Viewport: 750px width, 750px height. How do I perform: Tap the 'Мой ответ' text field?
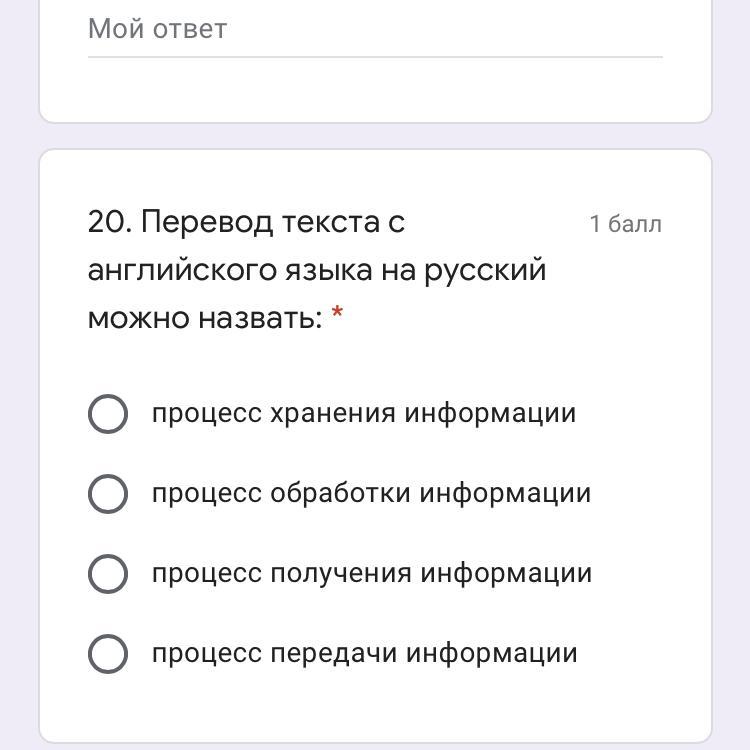[x=374, y=30]
